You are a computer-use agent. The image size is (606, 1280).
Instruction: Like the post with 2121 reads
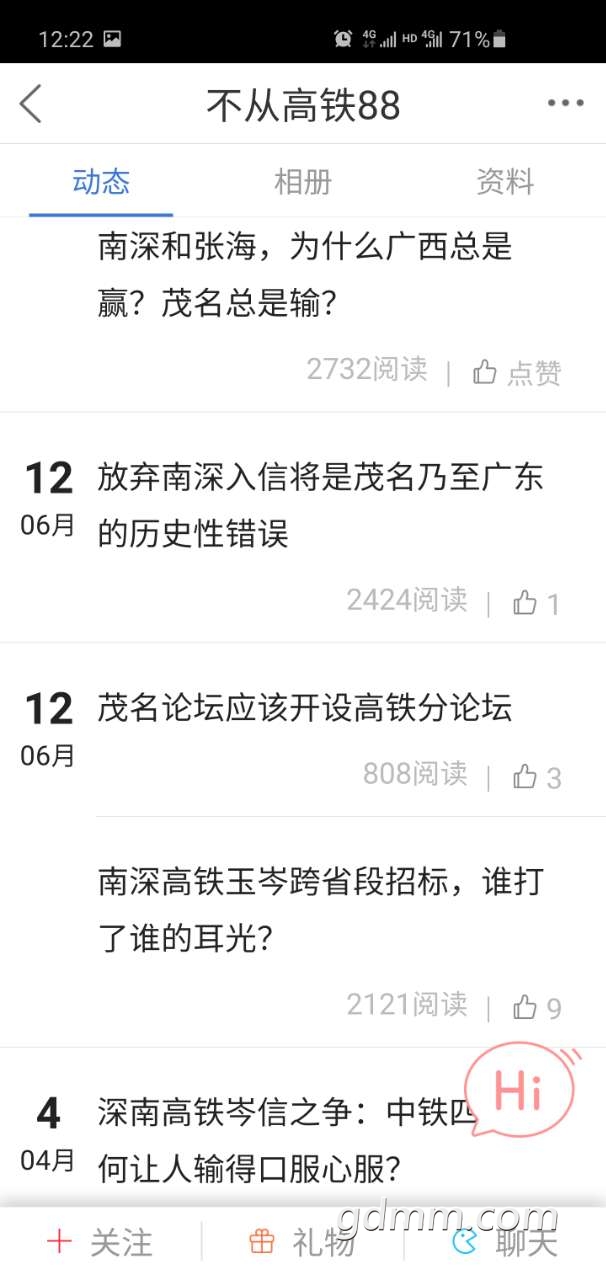coord(536,1008)
